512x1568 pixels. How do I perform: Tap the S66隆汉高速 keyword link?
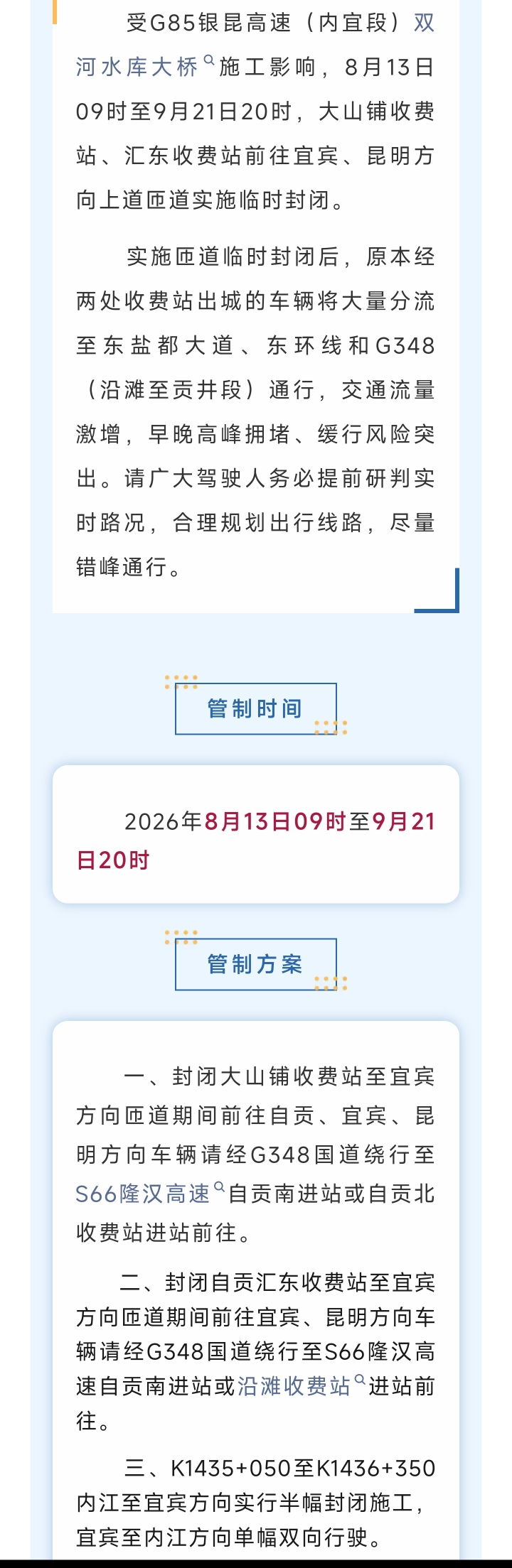pyautogui.click(x=150, y=1194)
